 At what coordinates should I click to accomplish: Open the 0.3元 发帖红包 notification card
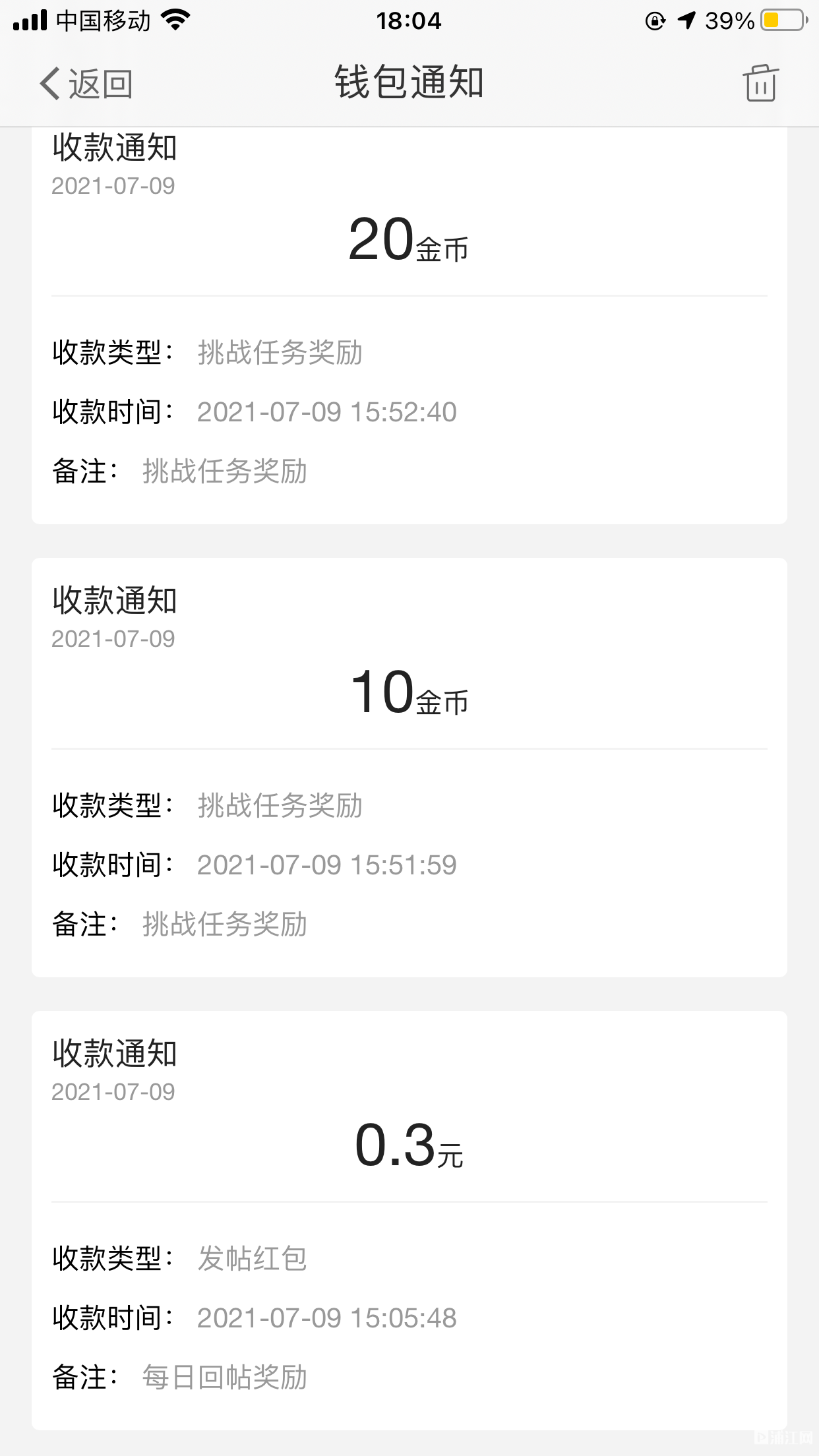(409, 1221)
